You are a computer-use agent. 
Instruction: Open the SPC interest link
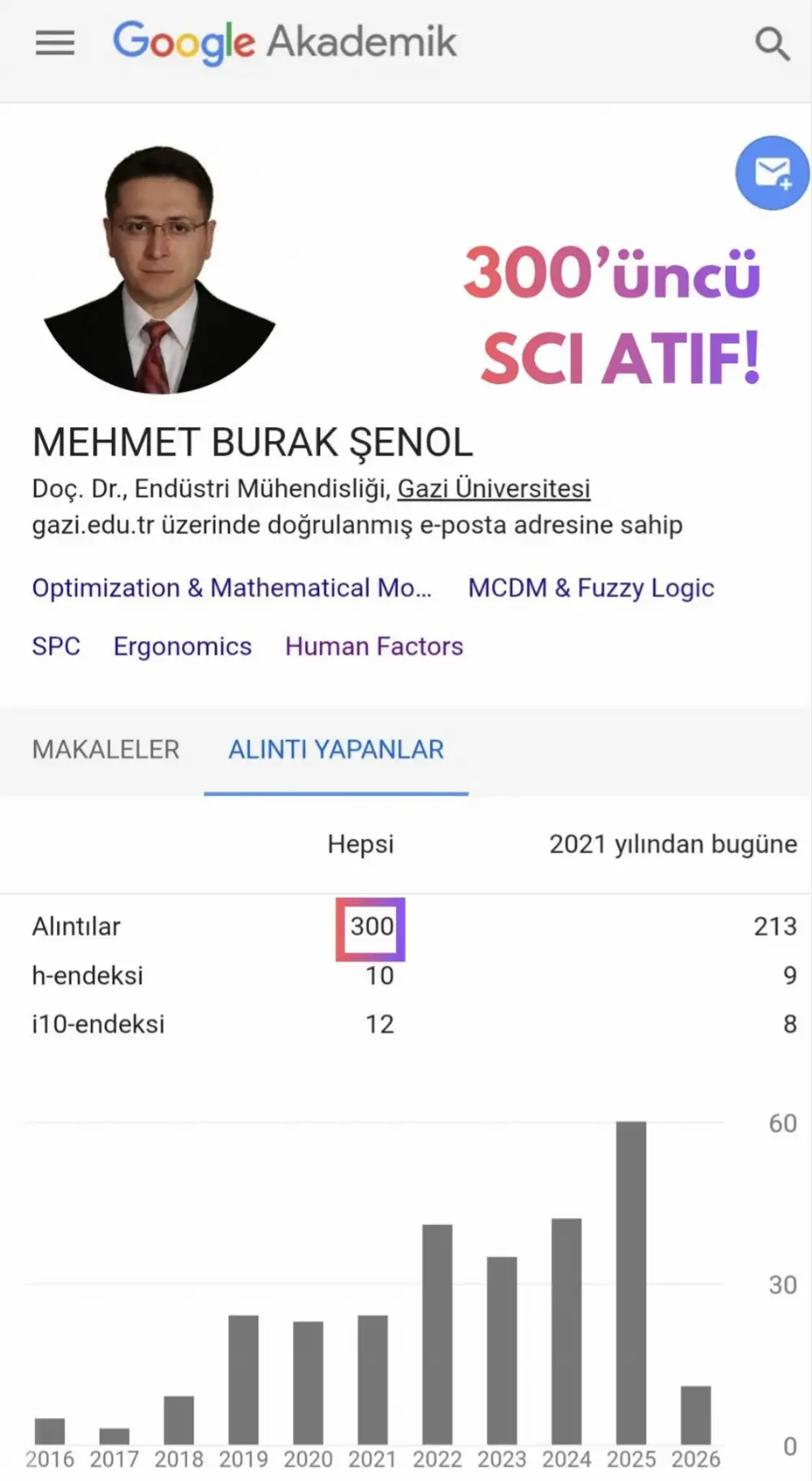coord(56,646)
